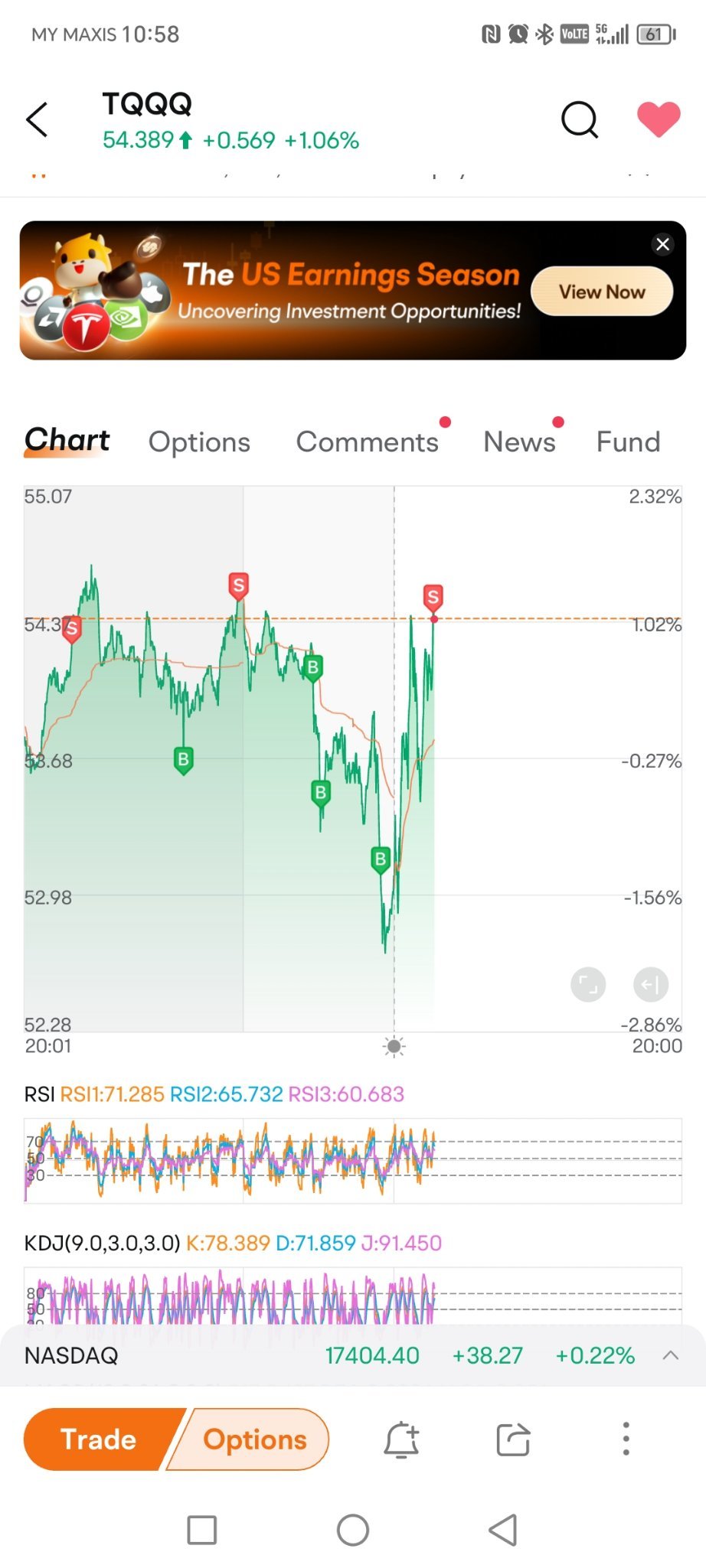Image resolution: width=706 pixels, height=1568 pixels.
Task: Jump chart to the latest position arrow
Action: click(651, 984)
